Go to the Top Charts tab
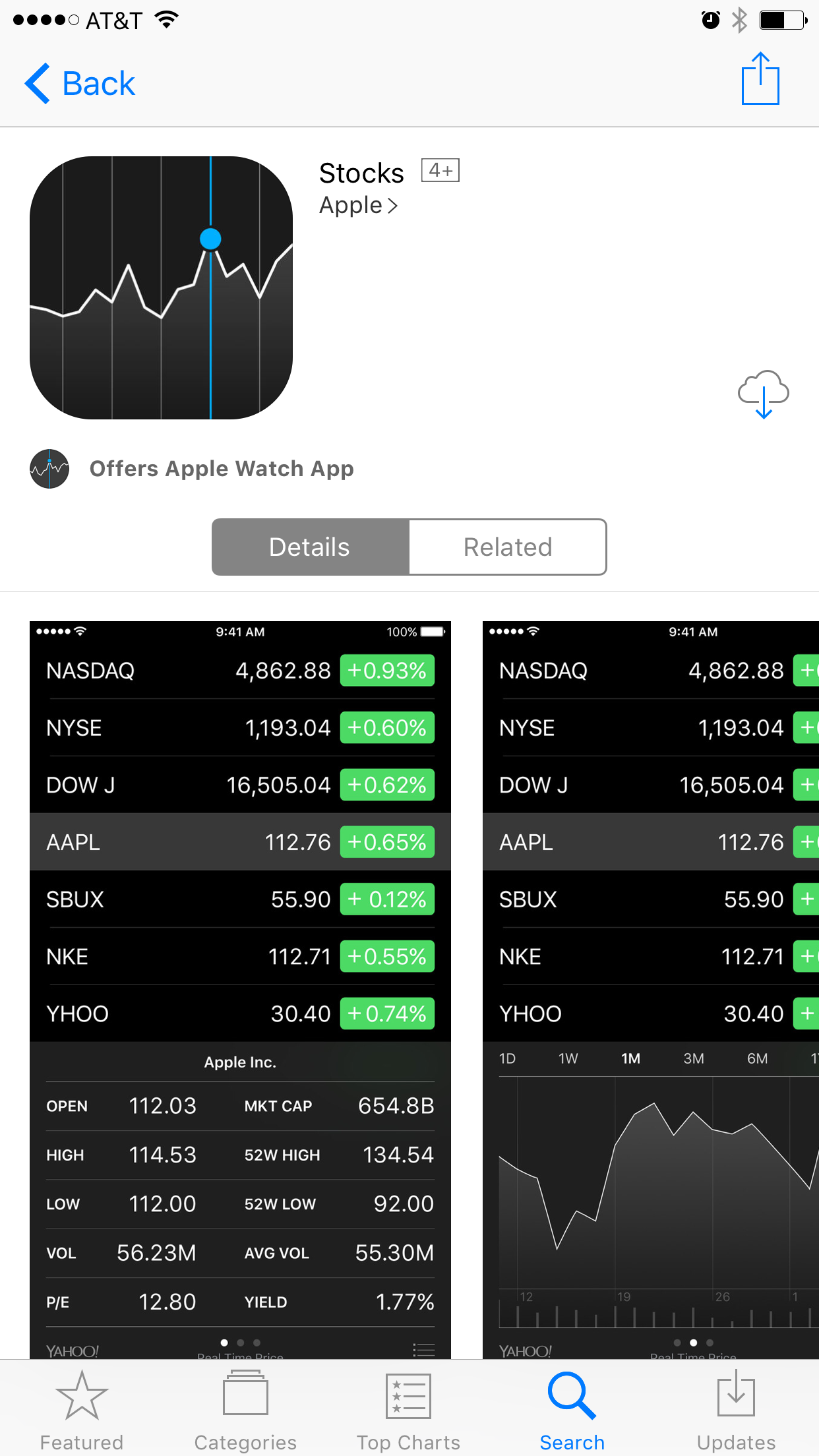Screen dimensions: 819x1456 [409, 1410]
